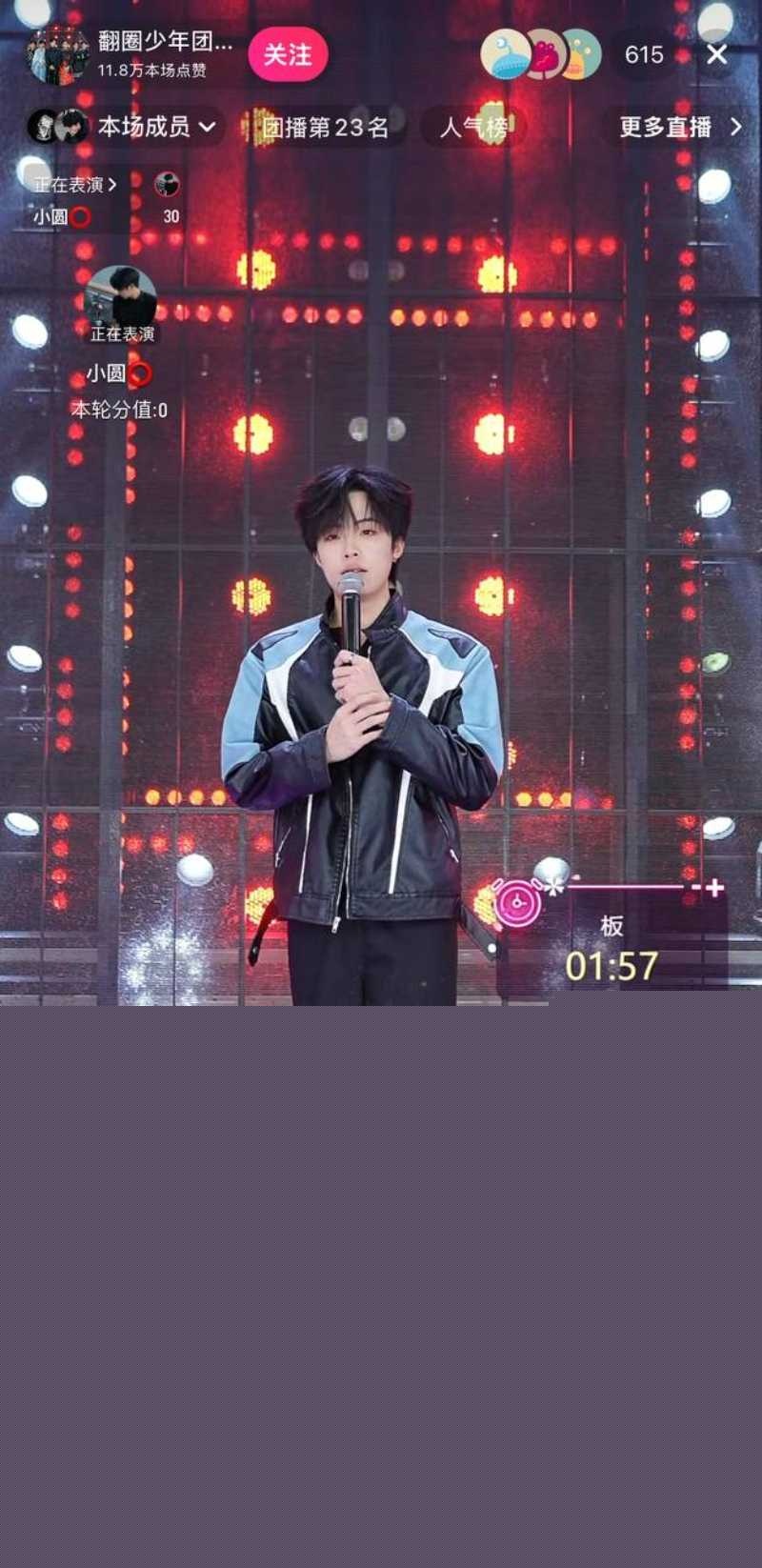The height and width of the screenshot is (1568, 762).
Task: Close the live stream
Action: [717, 54]
